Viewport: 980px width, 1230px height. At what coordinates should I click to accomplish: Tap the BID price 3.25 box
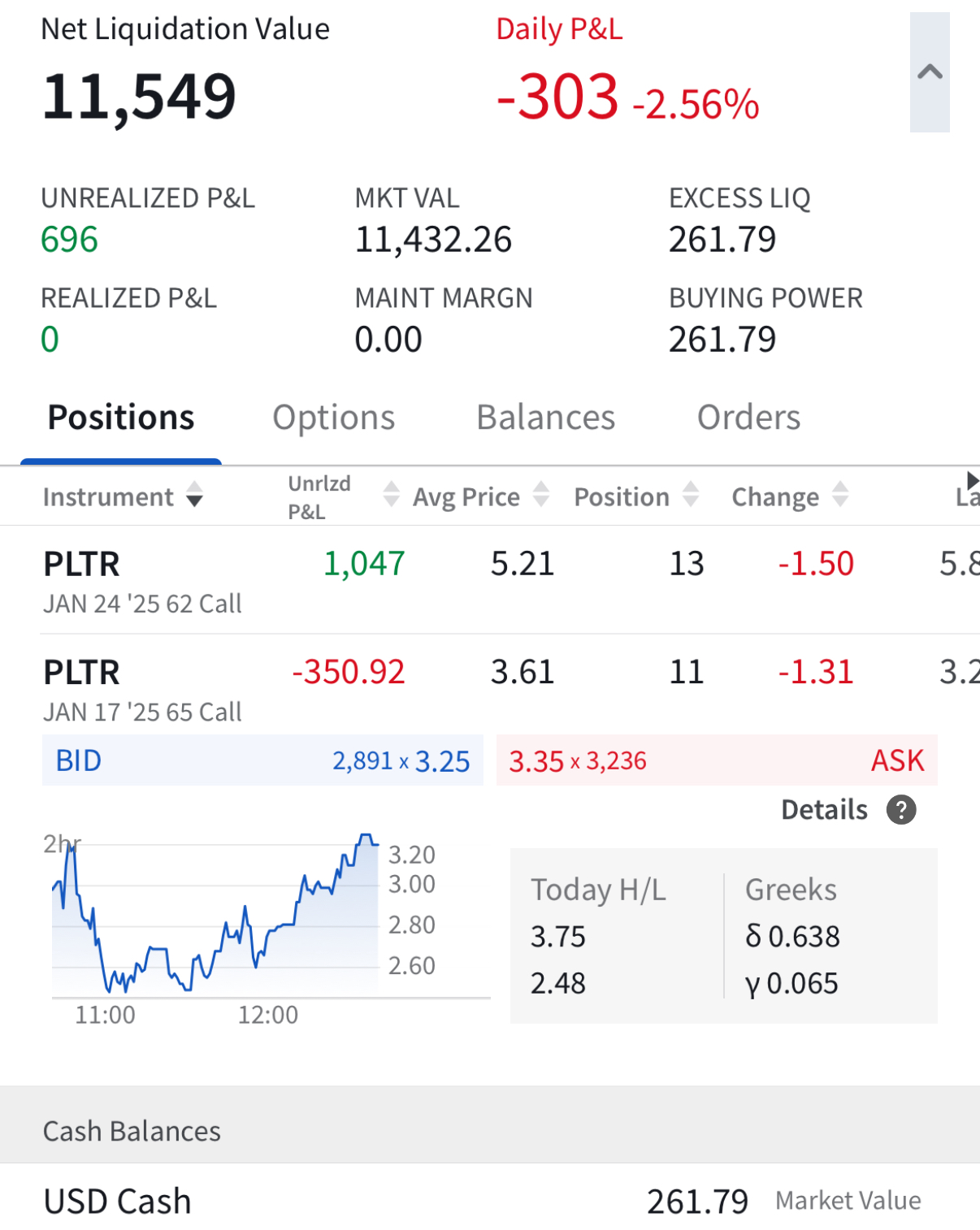262,761
